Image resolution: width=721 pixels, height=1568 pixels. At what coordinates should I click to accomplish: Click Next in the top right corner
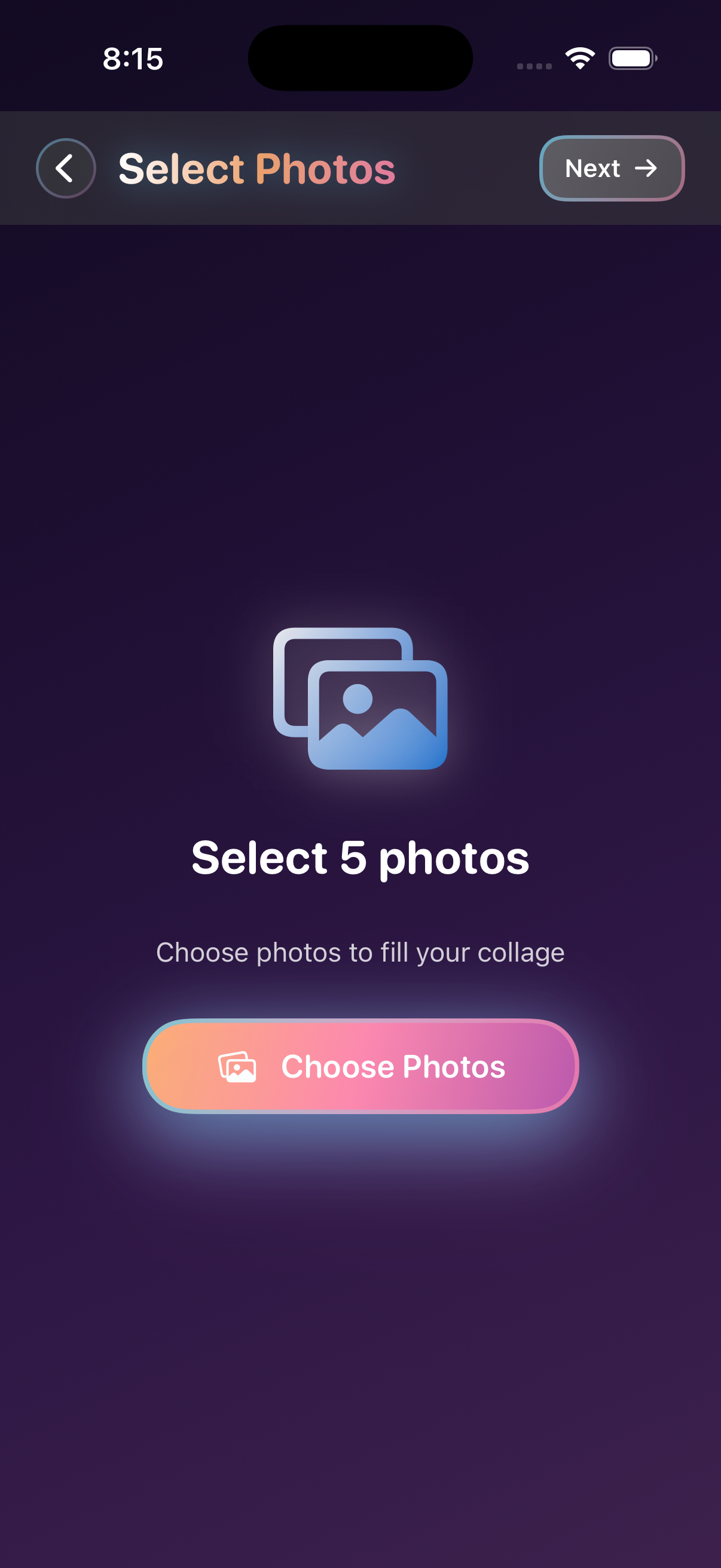click(x=610, y=169)
